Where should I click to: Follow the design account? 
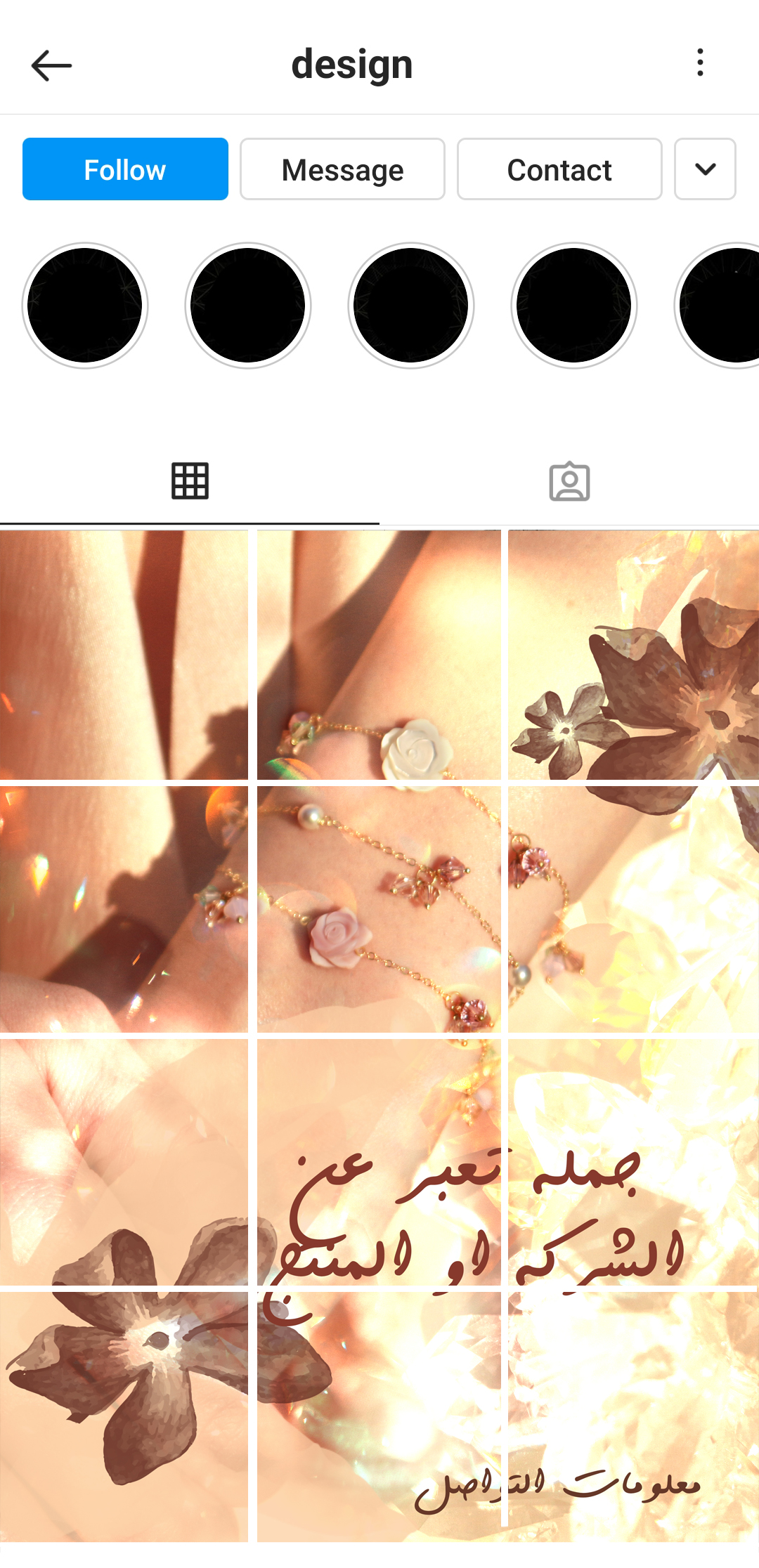coord(125,169)
